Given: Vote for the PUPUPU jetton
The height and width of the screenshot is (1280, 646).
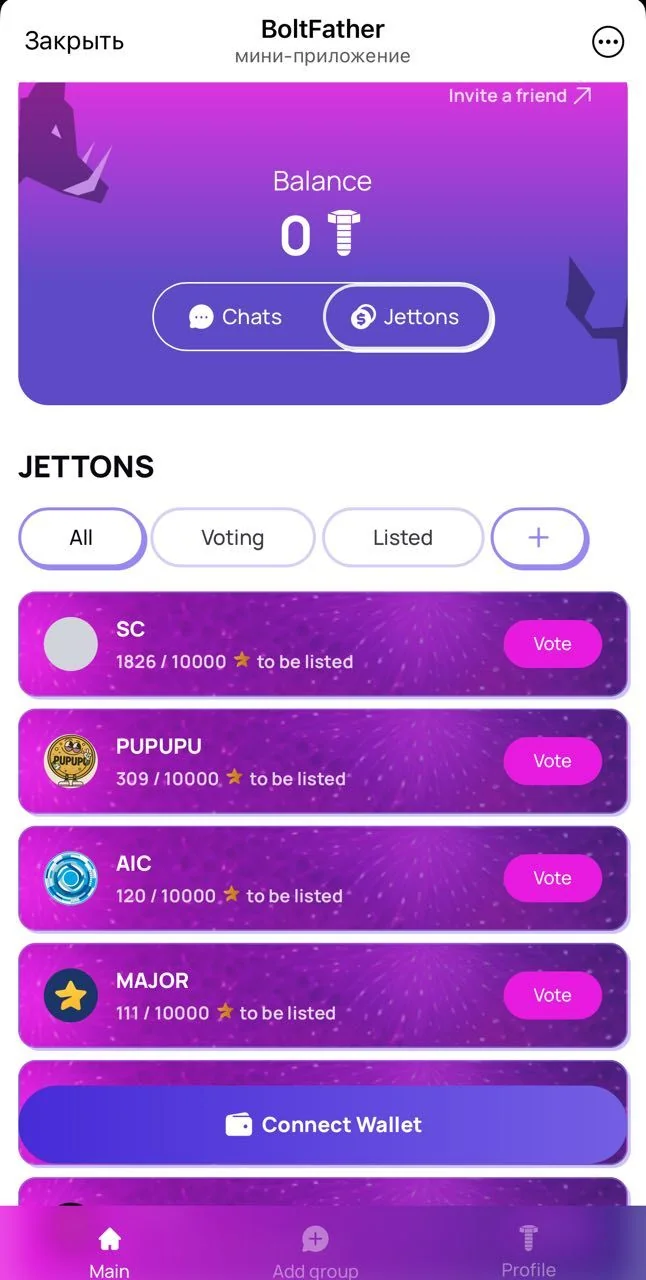Looking at the screenshot, I should pyautogui.click(x=552, y=761).
